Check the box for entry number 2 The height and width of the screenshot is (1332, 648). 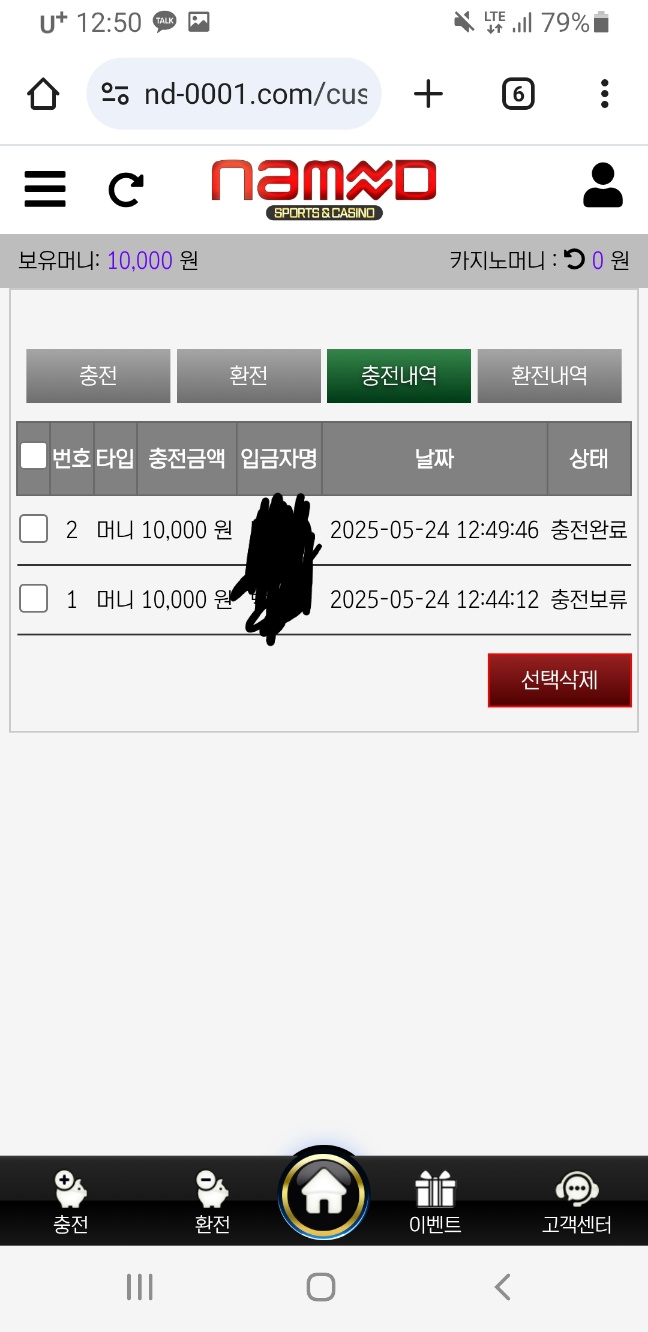[x=34, y=529]
